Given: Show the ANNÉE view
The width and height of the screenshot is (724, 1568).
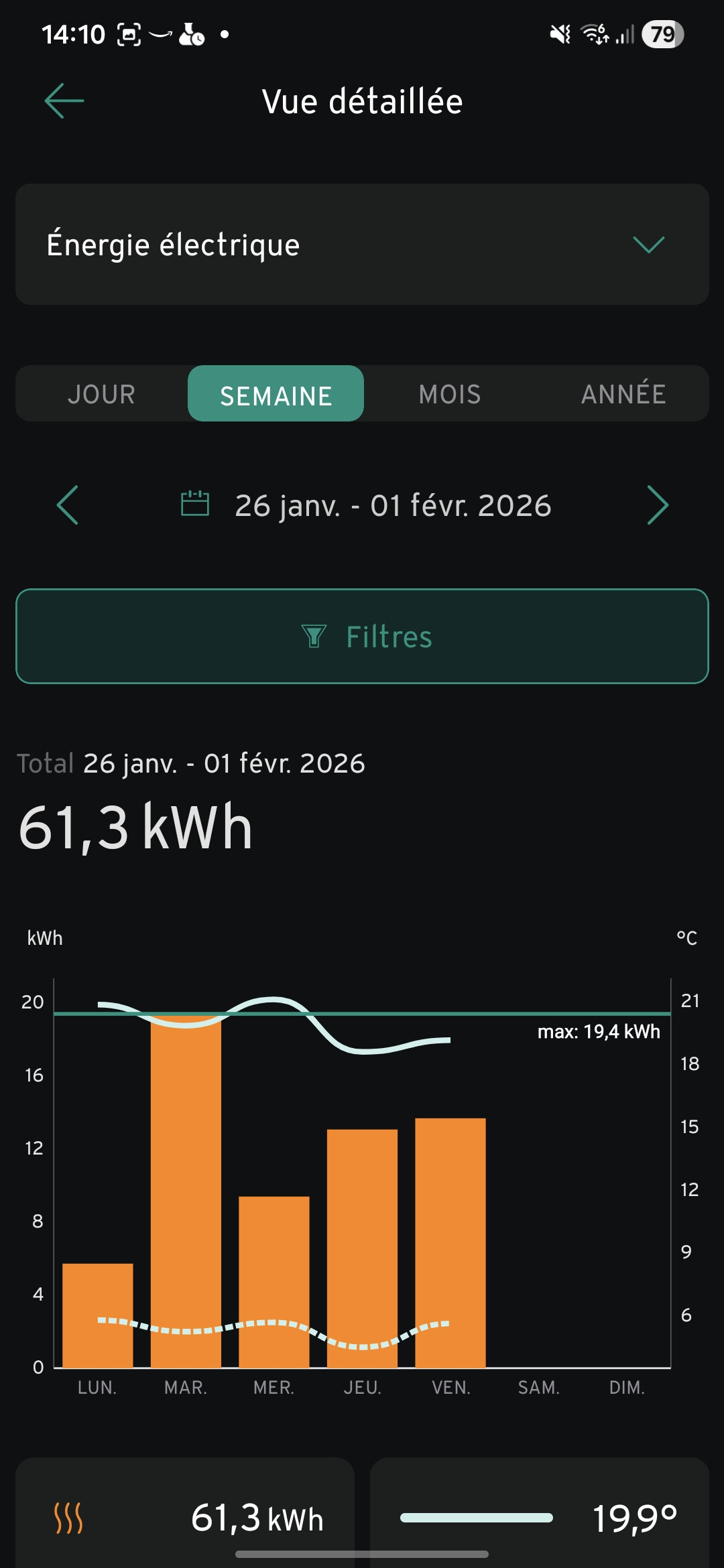Looking at the screenshot, I should tap(623, 394).
